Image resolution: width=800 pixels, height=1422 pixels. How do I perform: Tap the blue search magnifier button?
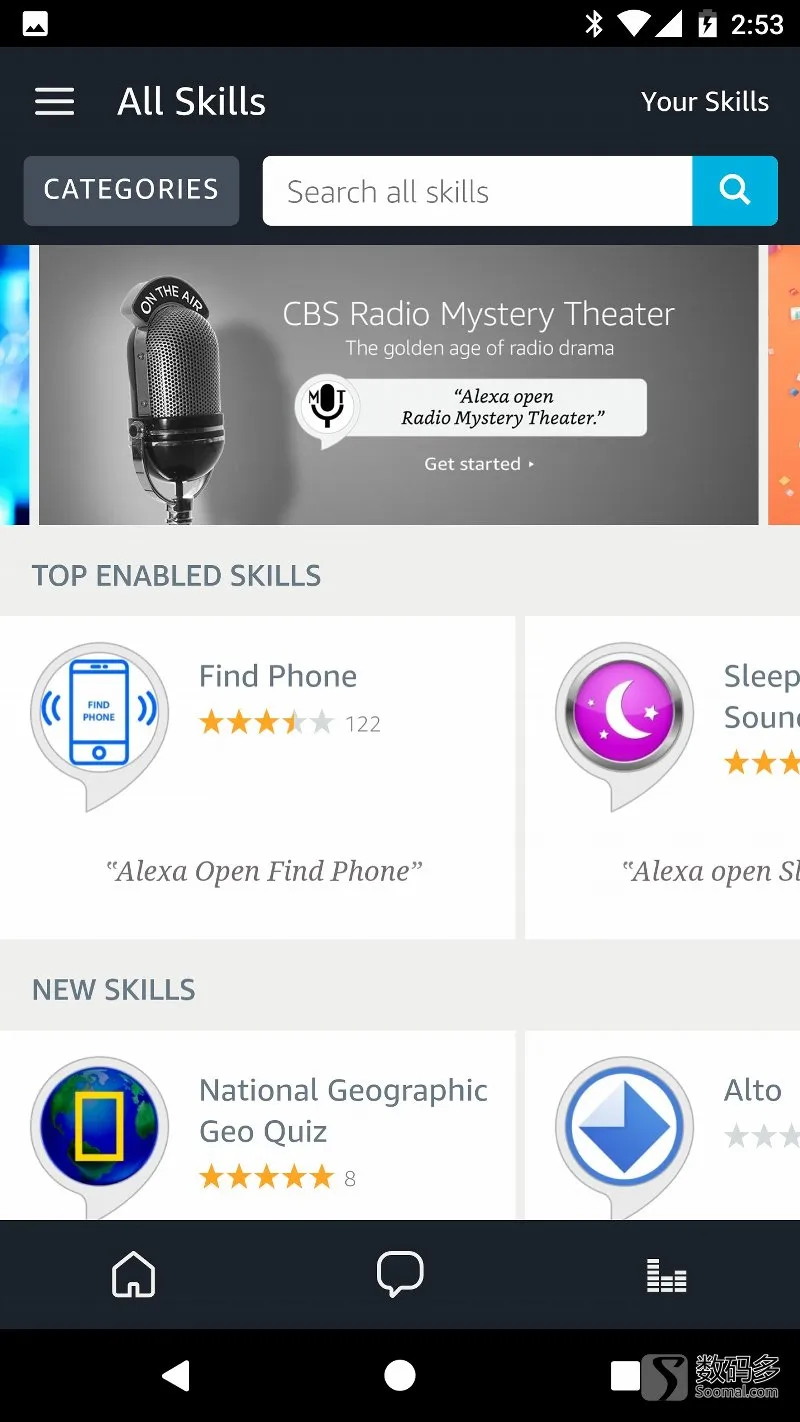point(734,191)
